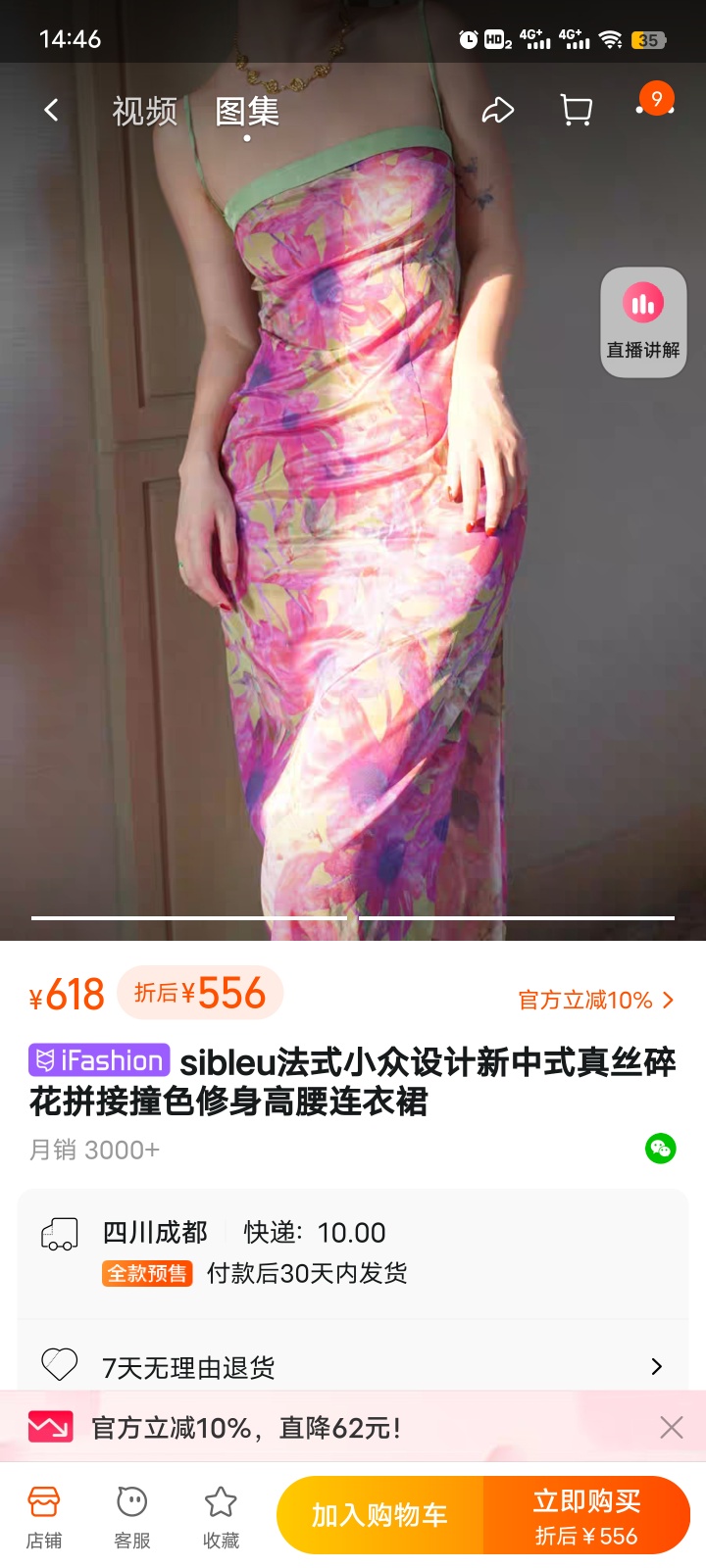
Task: Dismiss the 直降62元 promotion banner
Action: (x=672, y=1427)
